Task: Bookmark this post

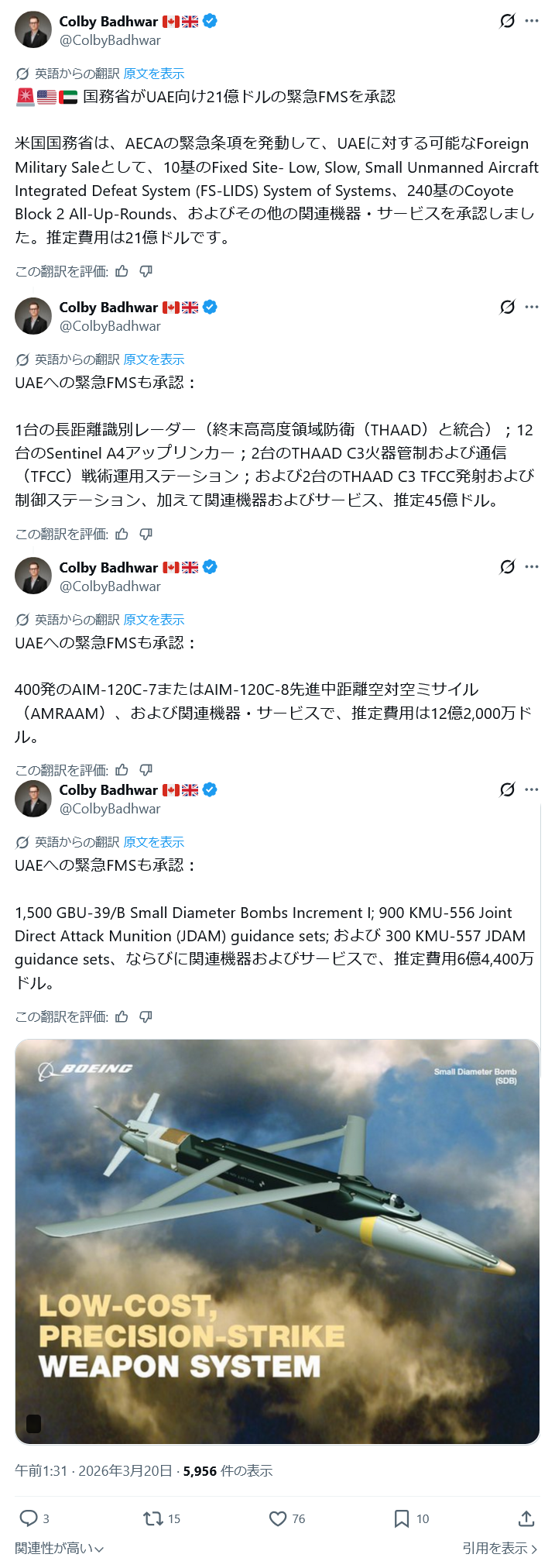Action: (402, 1518)
